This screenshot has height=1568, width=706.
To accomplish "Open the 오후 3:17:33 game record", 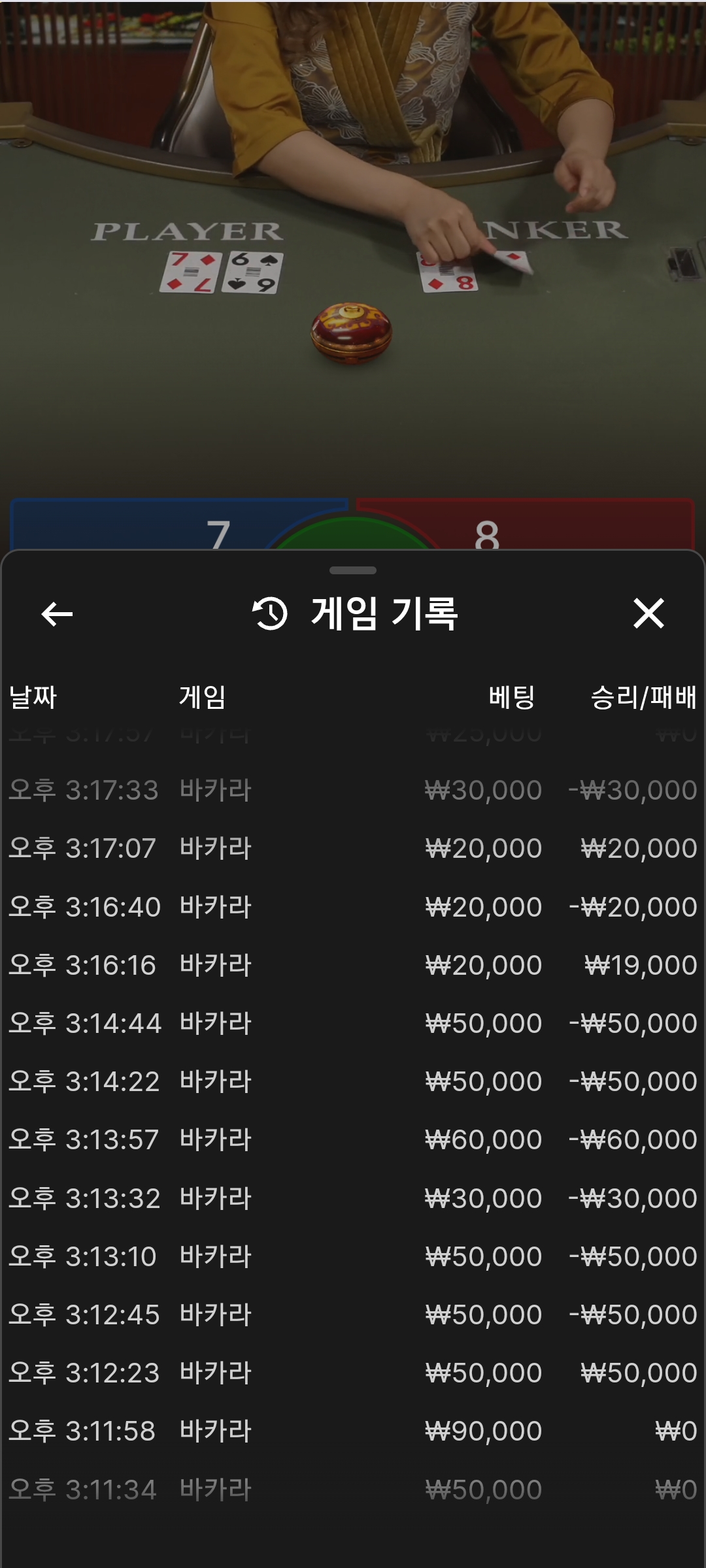I will tap(353, 790).
